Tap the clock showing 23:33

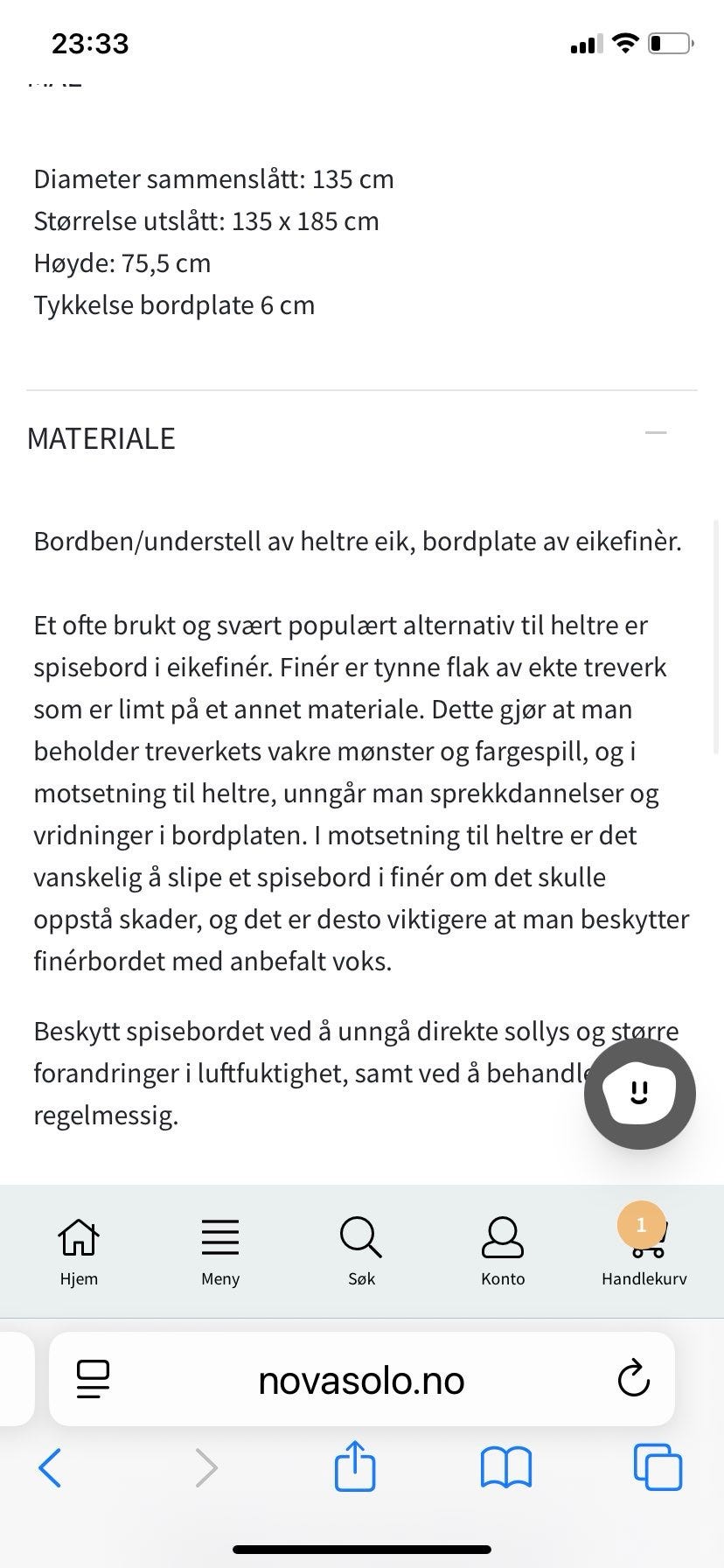[x=89, y=42]
